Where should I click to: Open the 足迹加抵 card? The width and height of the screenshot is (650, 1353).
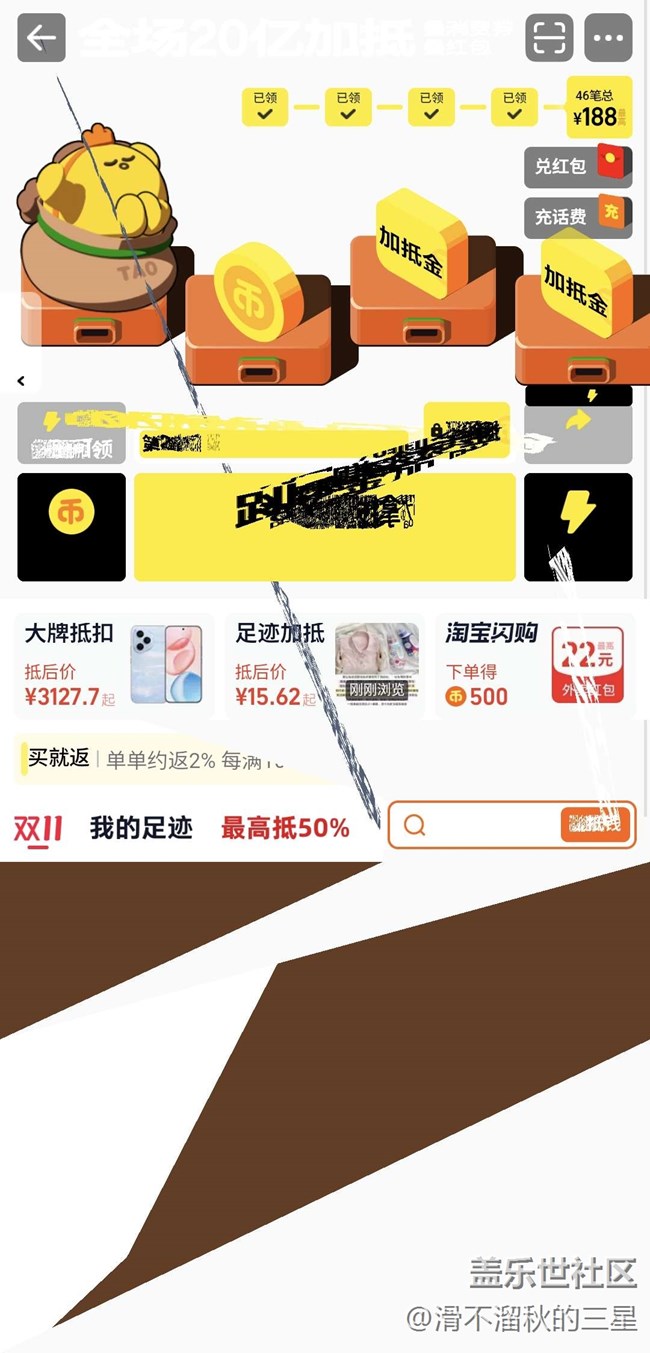[x=325, y=665]
